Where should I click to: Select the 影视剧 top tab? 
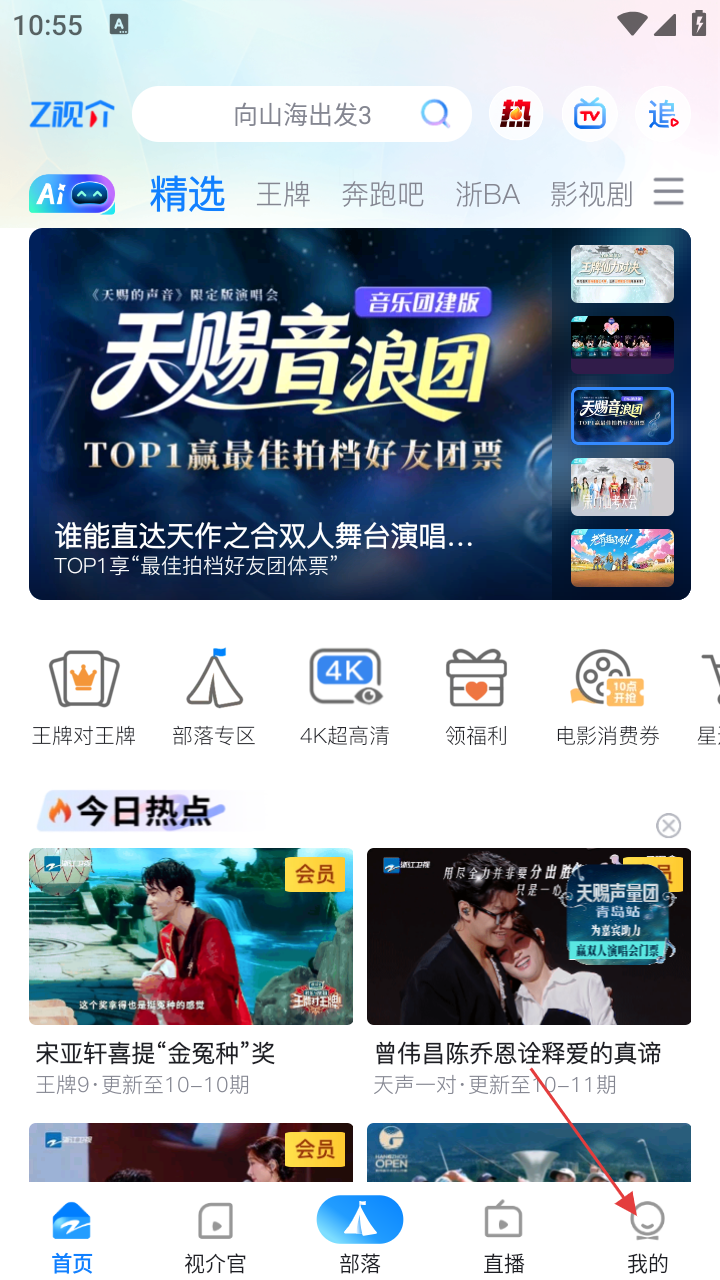(x=591, y=194)
